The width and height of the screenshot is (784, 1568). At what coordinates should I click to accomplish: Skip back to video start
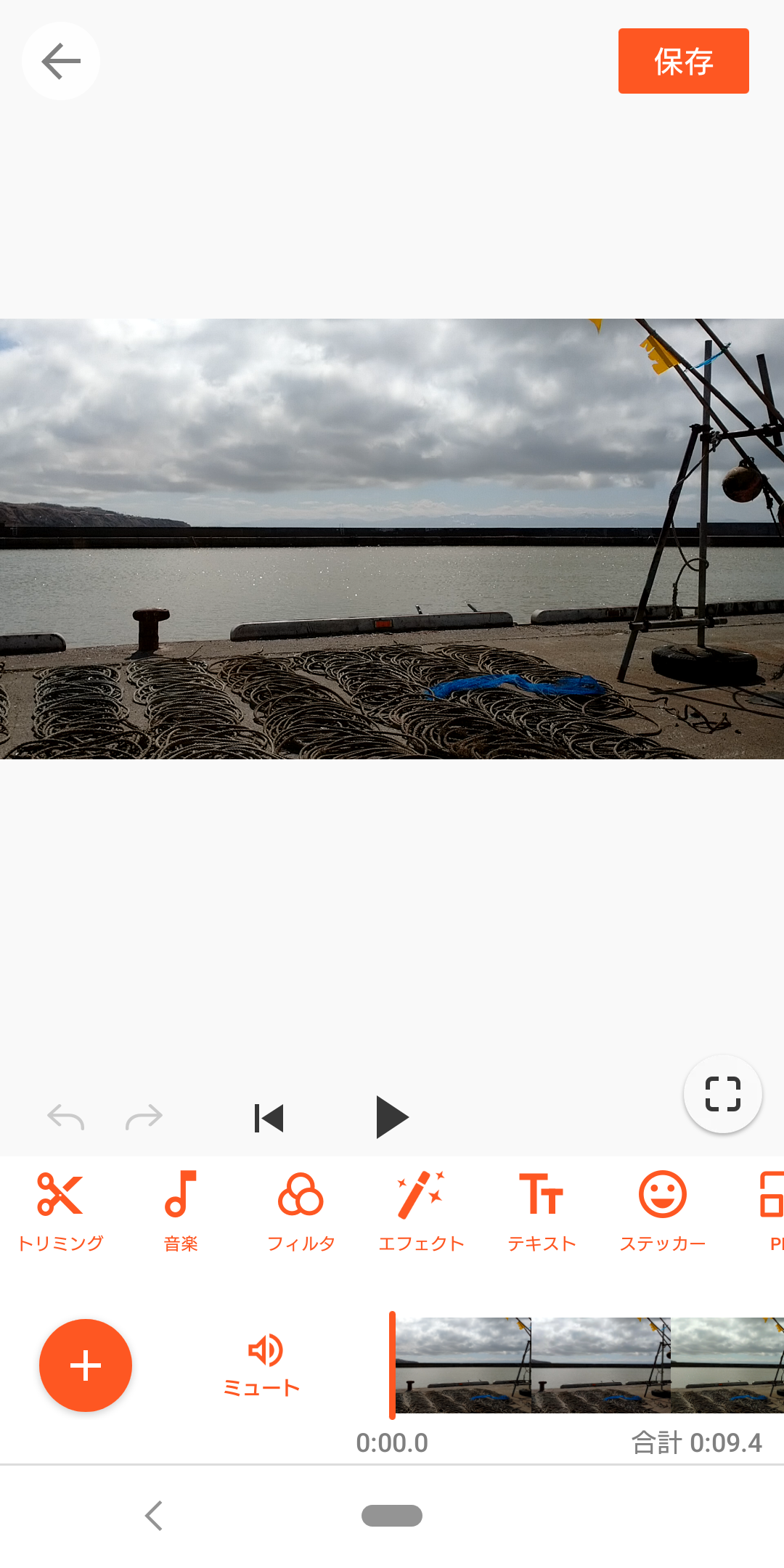269,1118
